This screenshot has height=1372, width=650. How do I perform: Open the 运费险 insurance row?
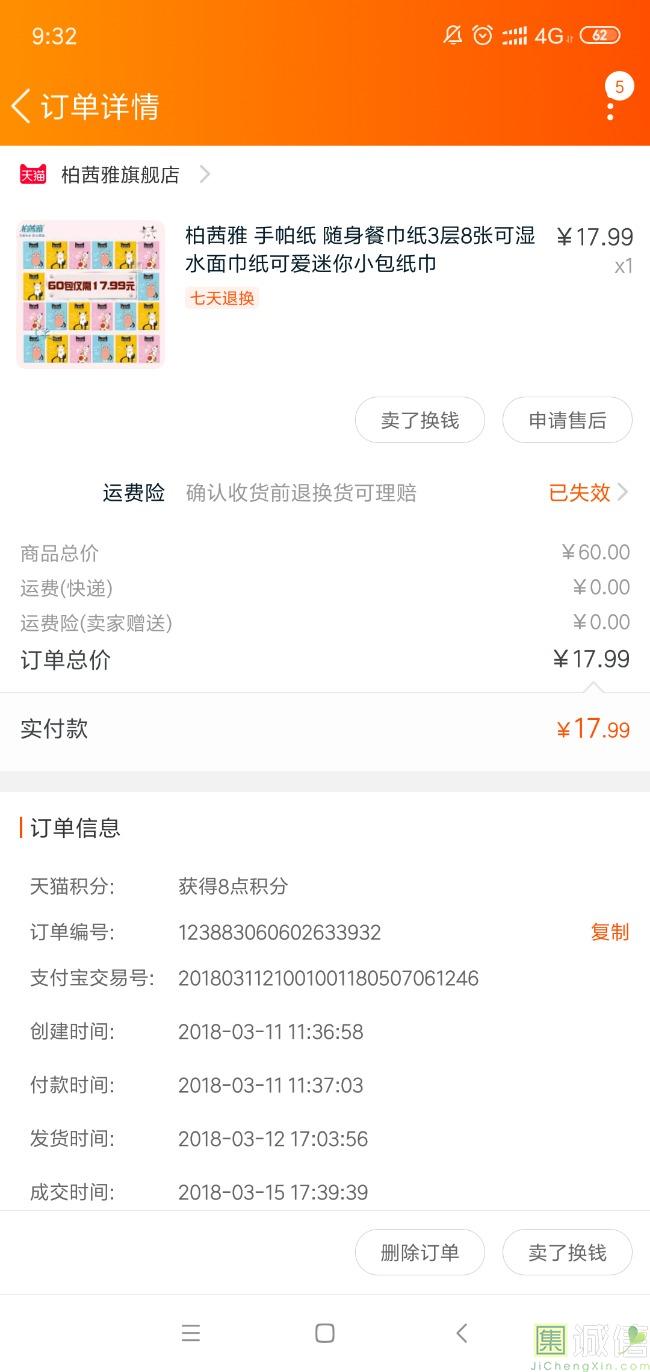(x=364, y=493)
